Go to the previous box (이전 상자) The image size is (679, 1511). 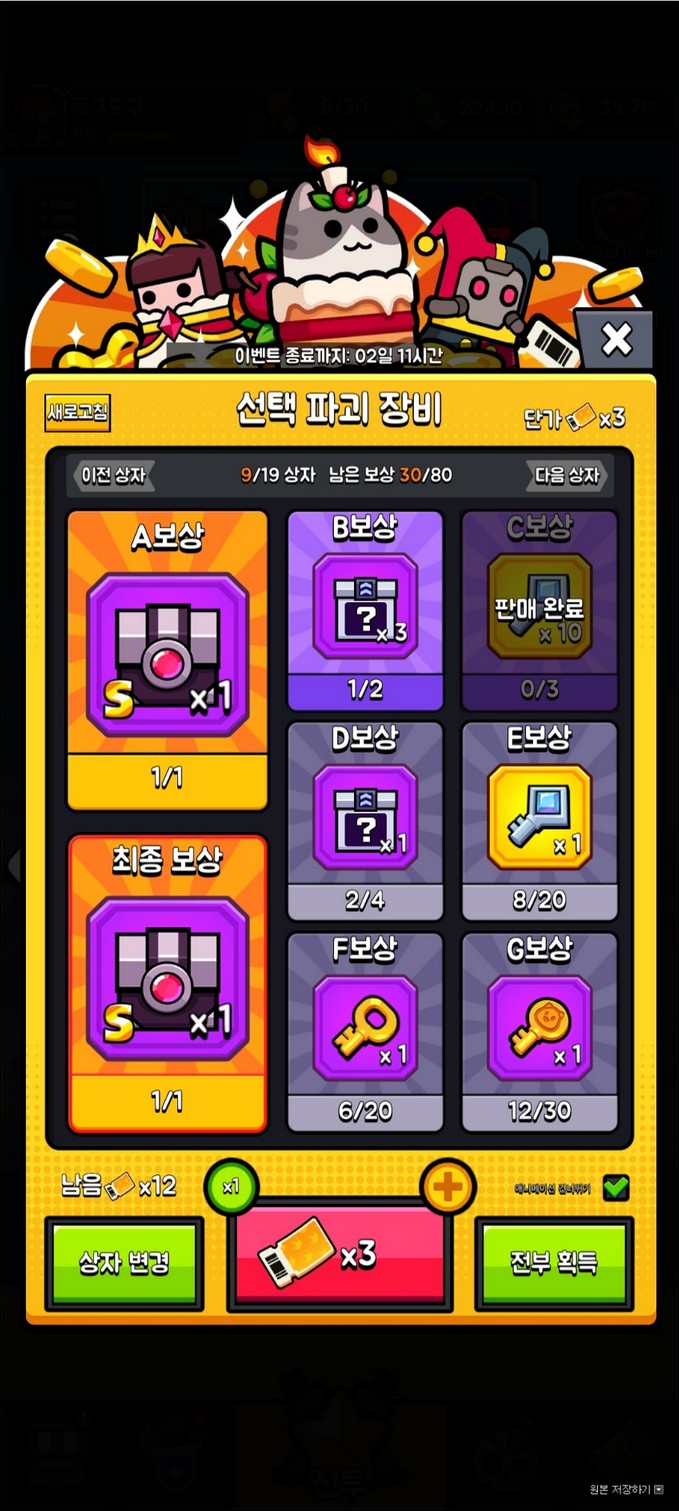(112, 475)
